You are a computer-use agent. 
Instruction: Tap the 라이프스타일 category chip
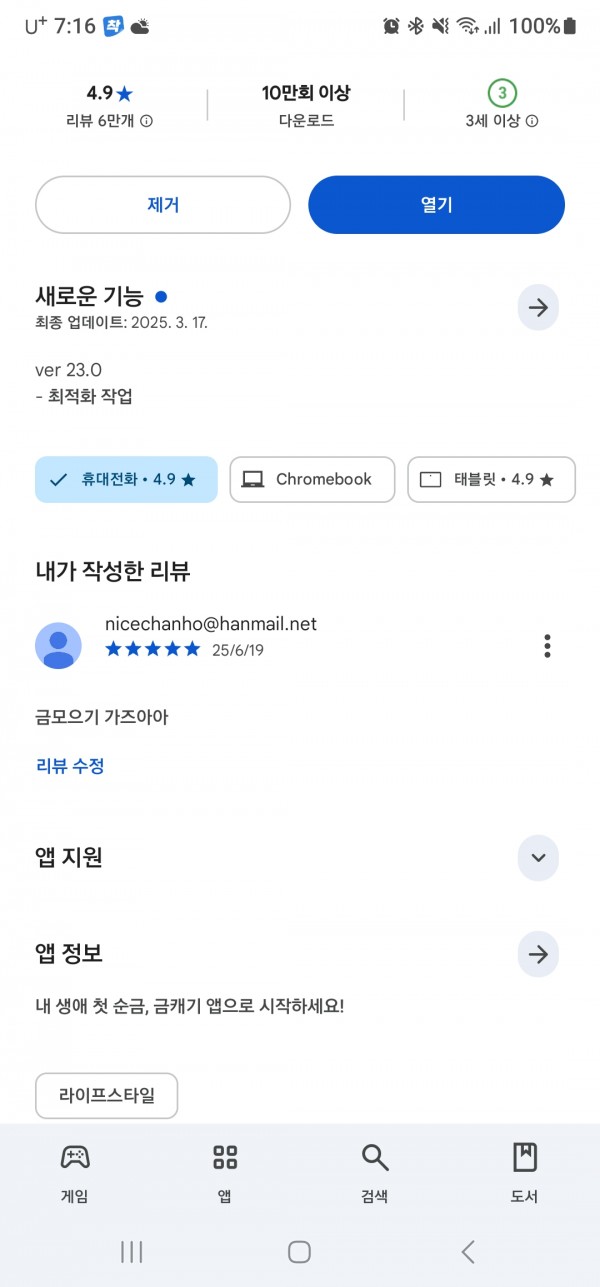(x=107, y=1096)
